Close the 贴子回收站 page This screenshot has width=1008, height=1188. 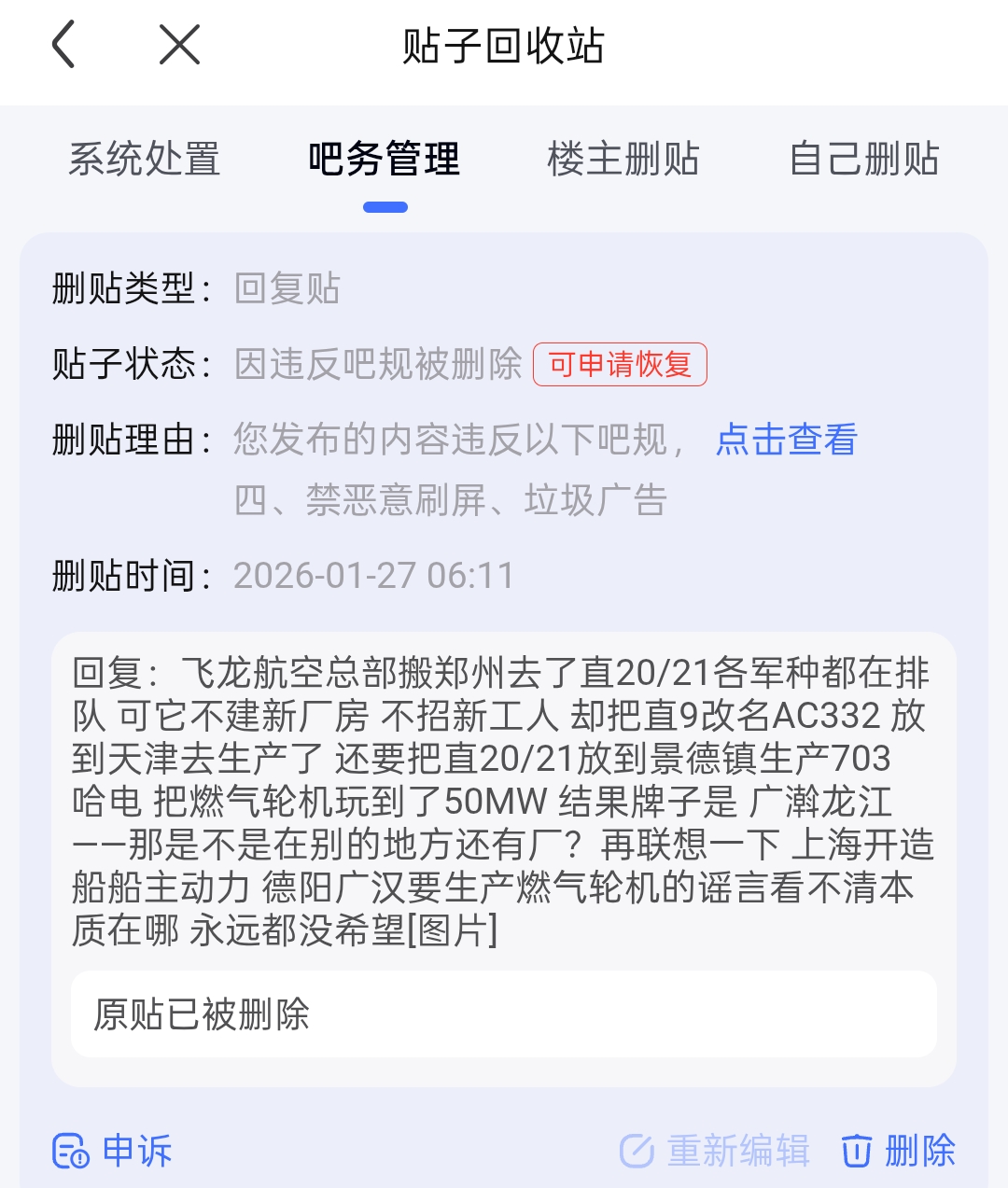(x=179, y=45)
